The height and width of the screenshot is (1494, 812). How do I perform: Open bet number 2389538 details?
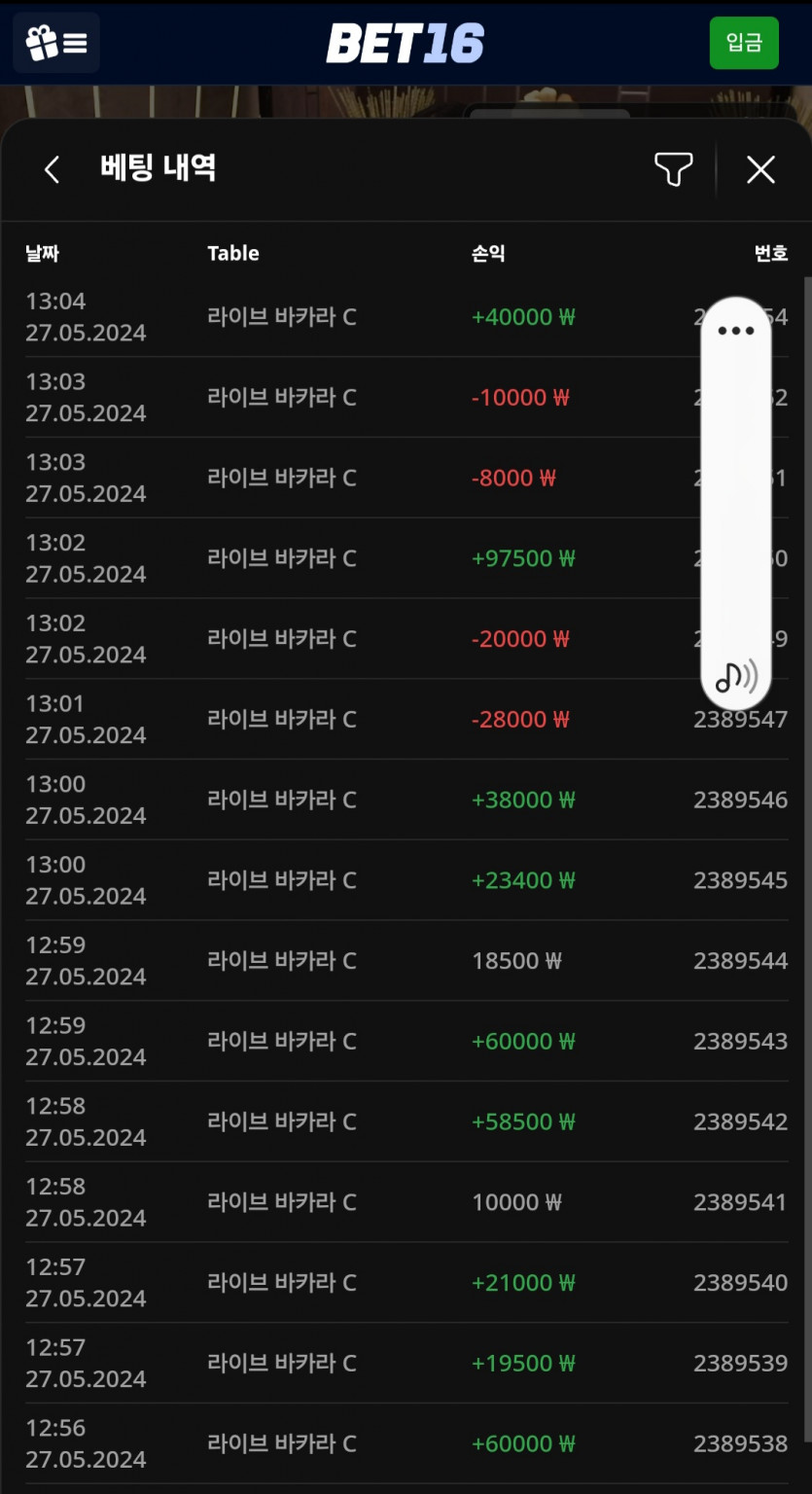(406, 1443)
